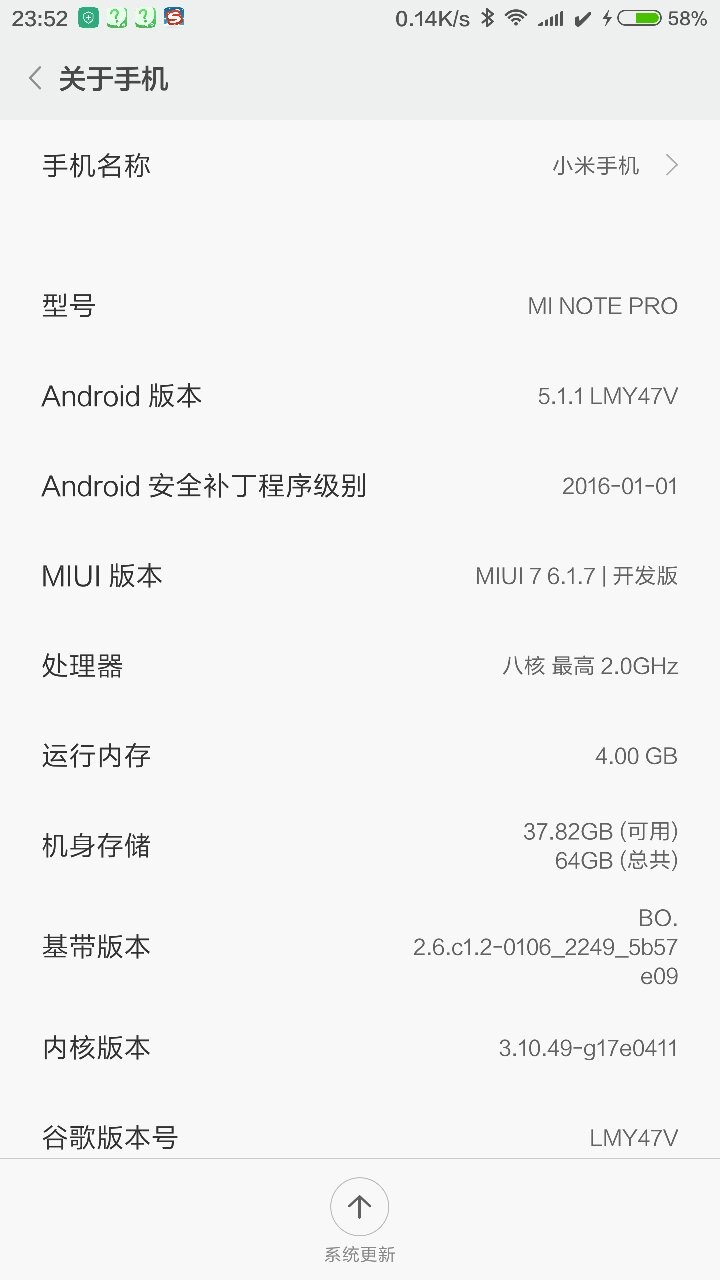Viewport: 720px width, 1280px height.
Task: Tap the MIUI 版本 row repeatedly
Action: pos(360,576)
